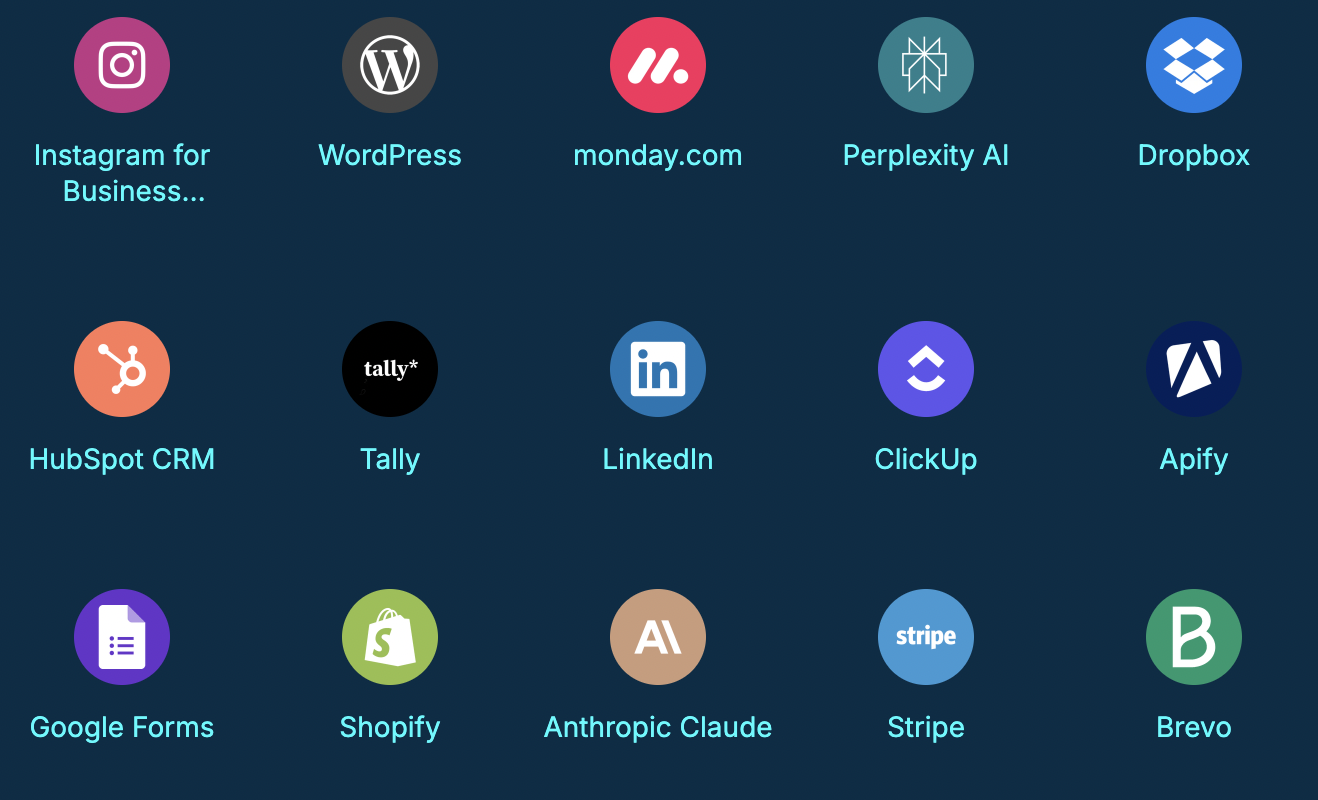Screen dimensions: 1318x800
Task: Choose Perplexity AI from the grid
Action: point(926,65)
